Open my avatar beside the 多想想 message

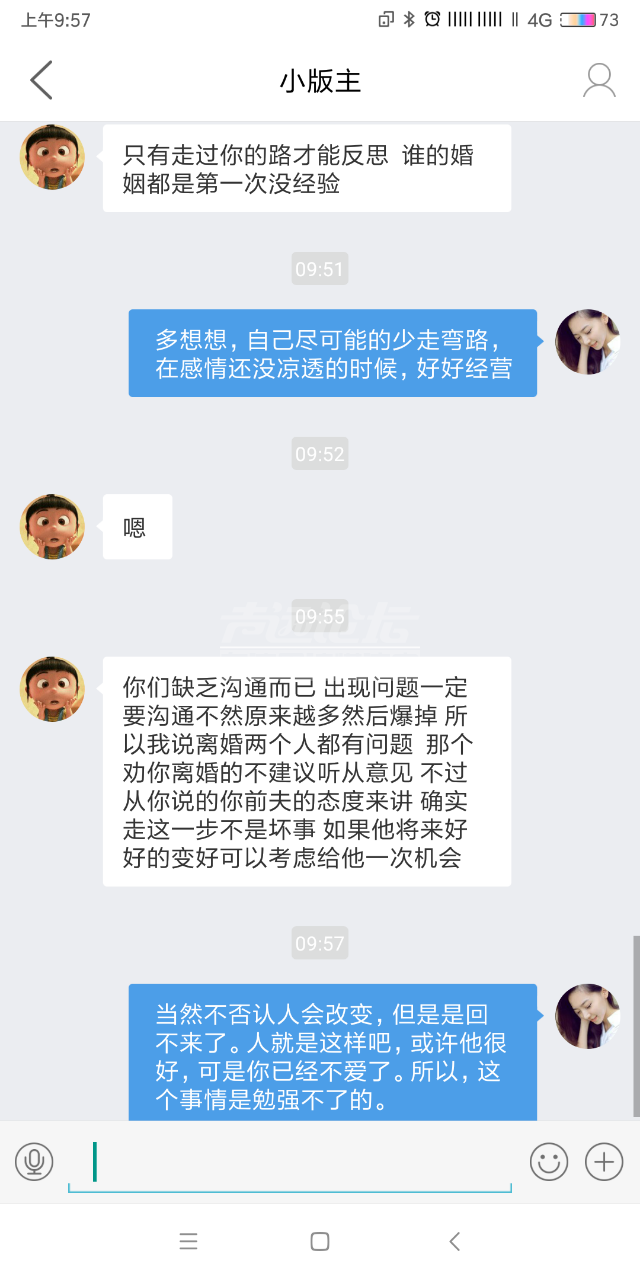[588, 342]
